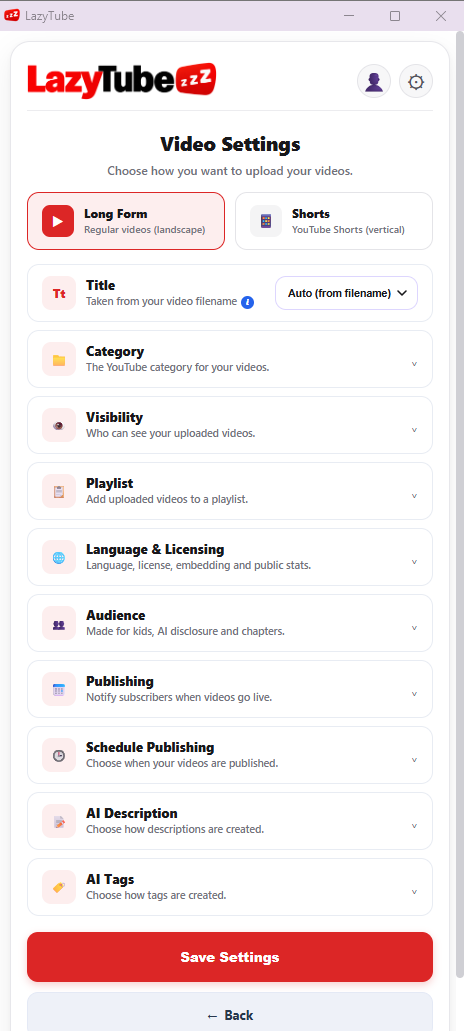Close the LazyTube window

point(441,16)
